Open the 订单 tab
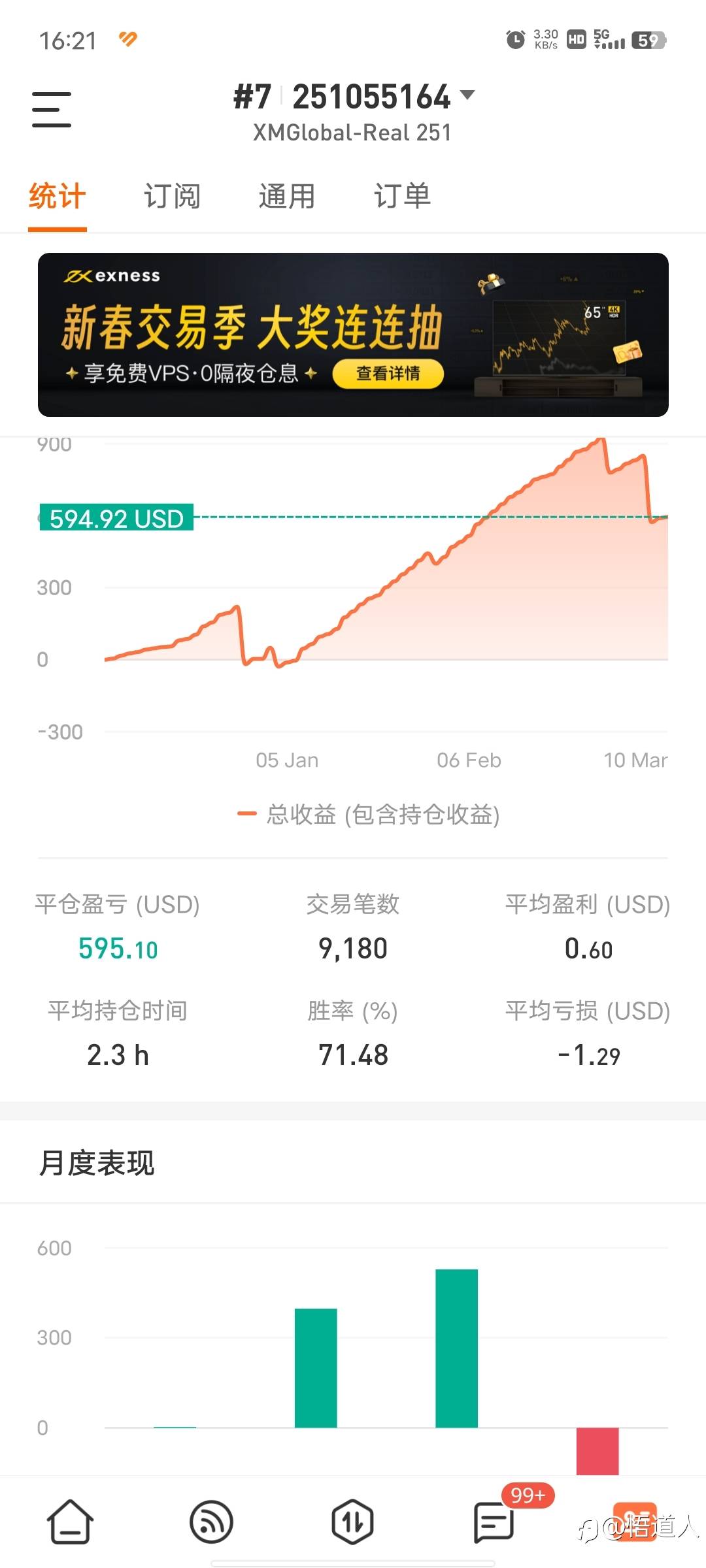The height and width of the screenshot is (1568, 706). click(x=402, y=196)
